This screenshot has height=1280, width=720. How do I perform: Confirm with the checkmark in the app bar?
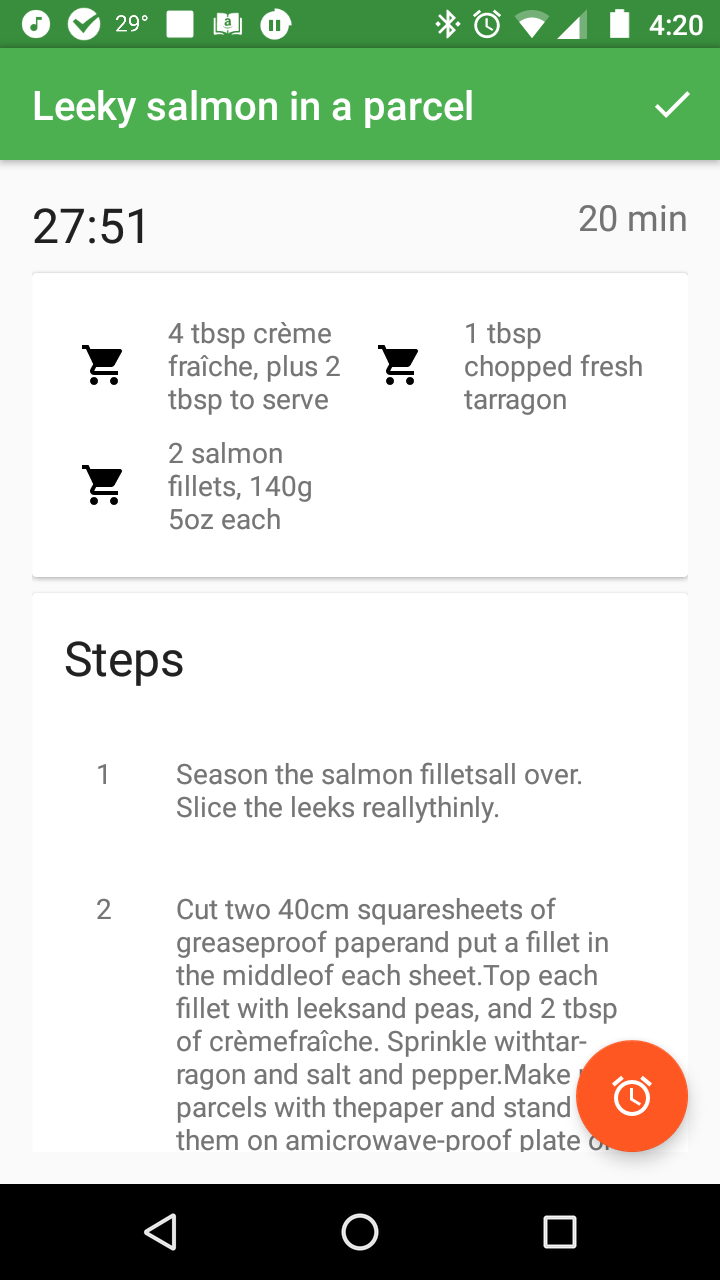(672, 105)
